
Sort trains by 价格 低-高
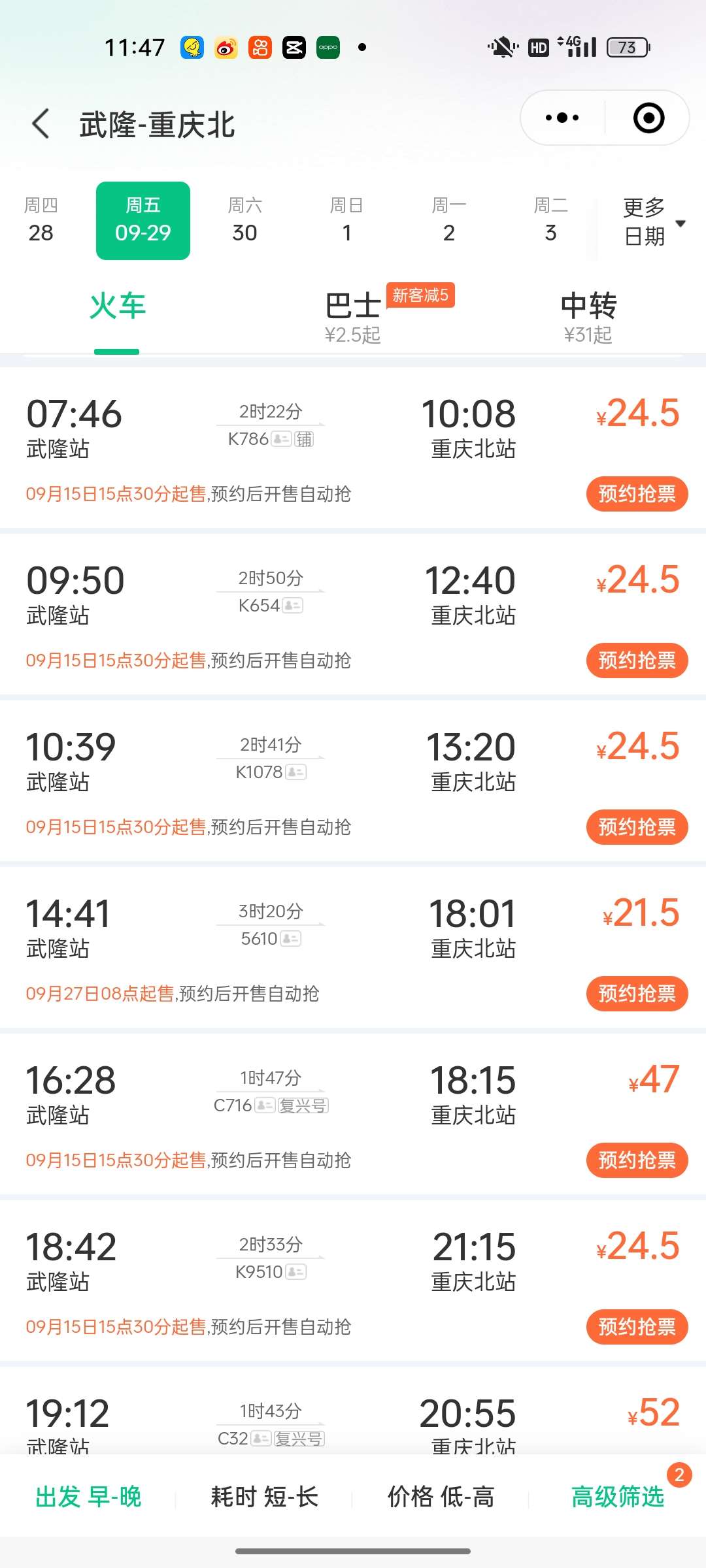click(x=441, y=1496)
